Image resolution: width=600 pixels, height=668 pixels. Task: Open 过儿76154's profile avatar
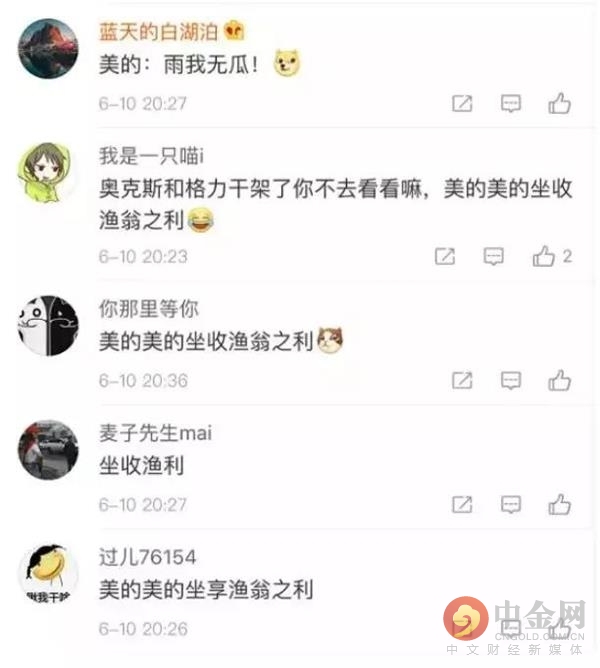pos(48,573)
